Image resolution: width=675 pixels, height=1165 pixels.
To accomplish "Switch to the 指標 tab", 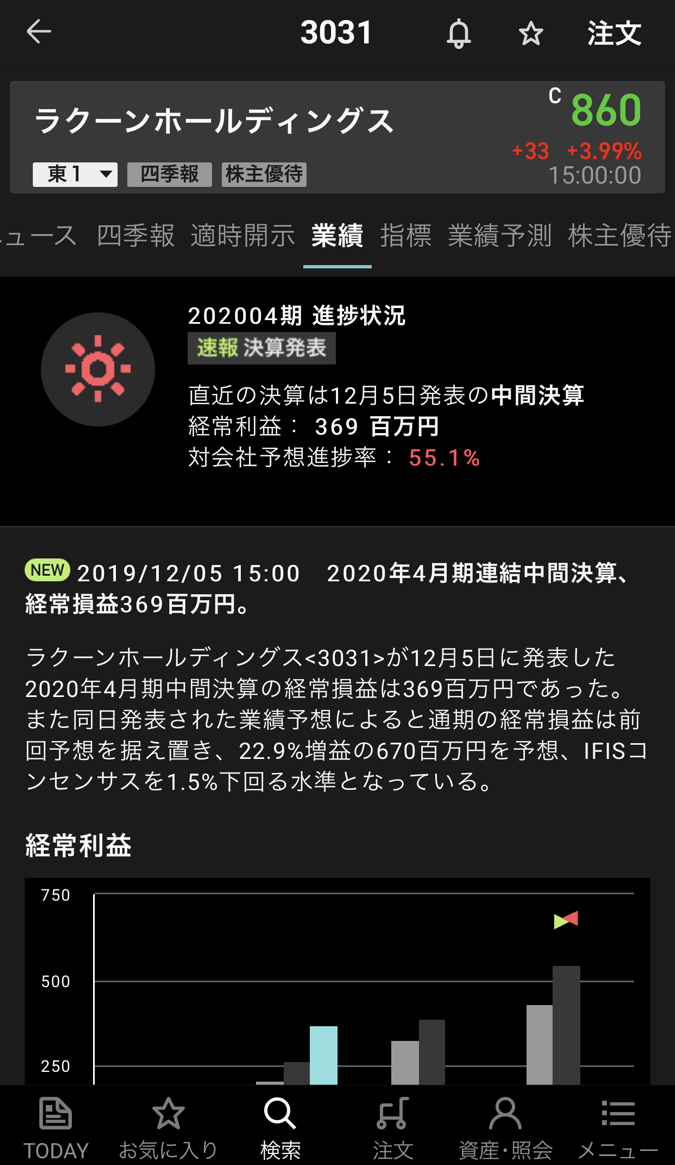I will (406, 236).
